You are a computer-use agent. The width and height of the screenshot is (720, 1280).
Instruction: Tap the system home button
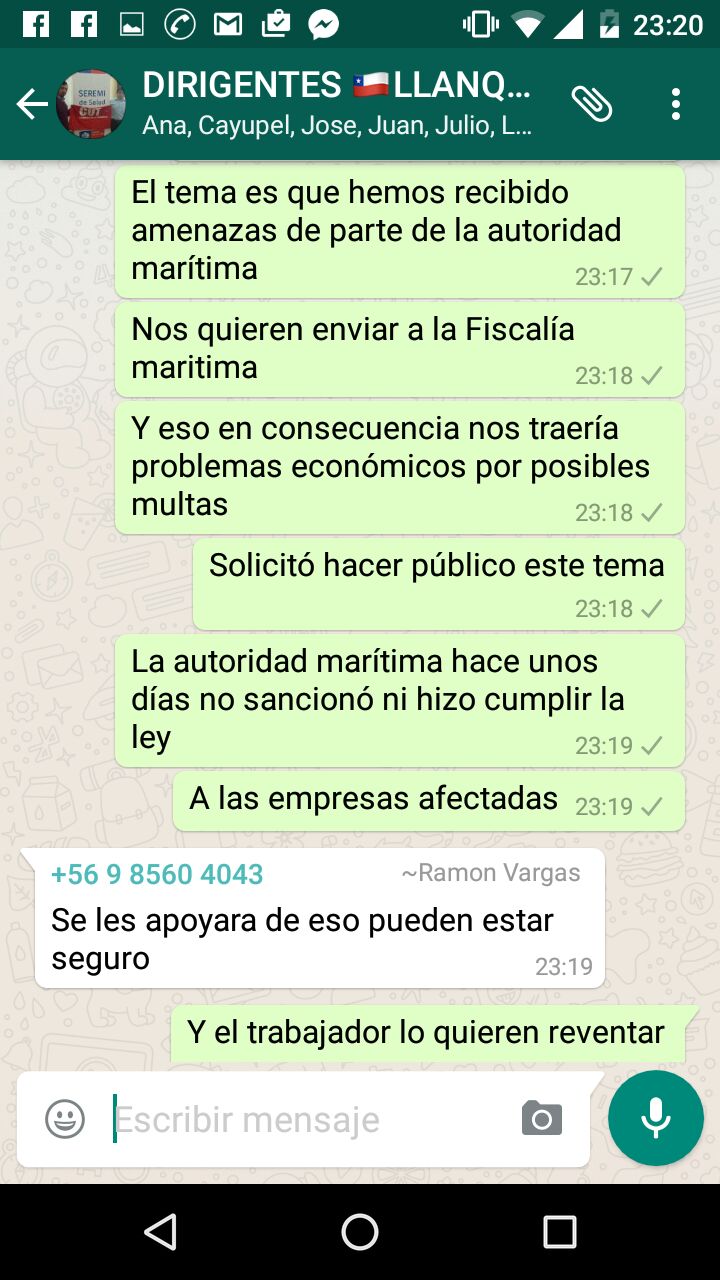click(360, 1232)
